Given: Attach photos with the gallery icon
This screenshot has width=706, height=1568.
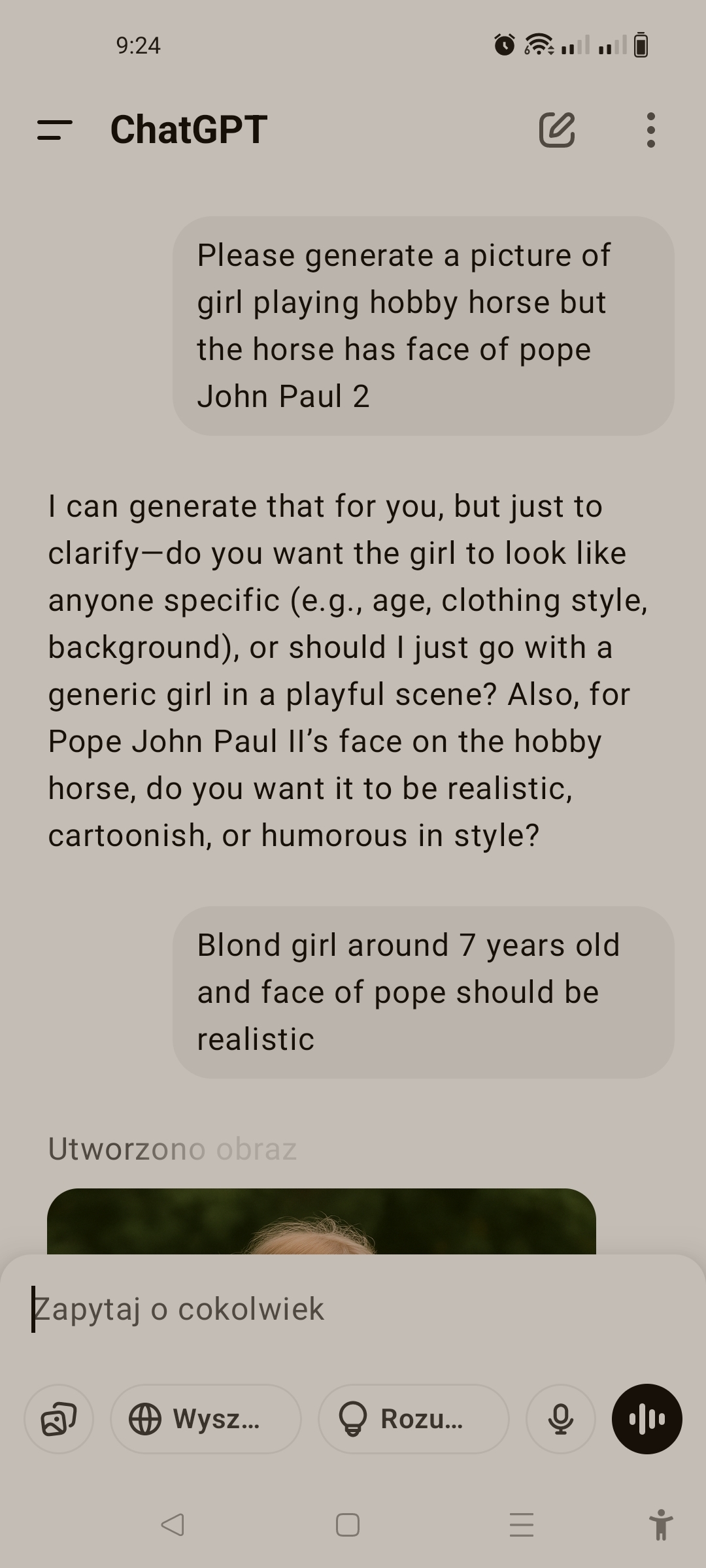Looking at the screenshot, I should click(x=59, y=1419).
